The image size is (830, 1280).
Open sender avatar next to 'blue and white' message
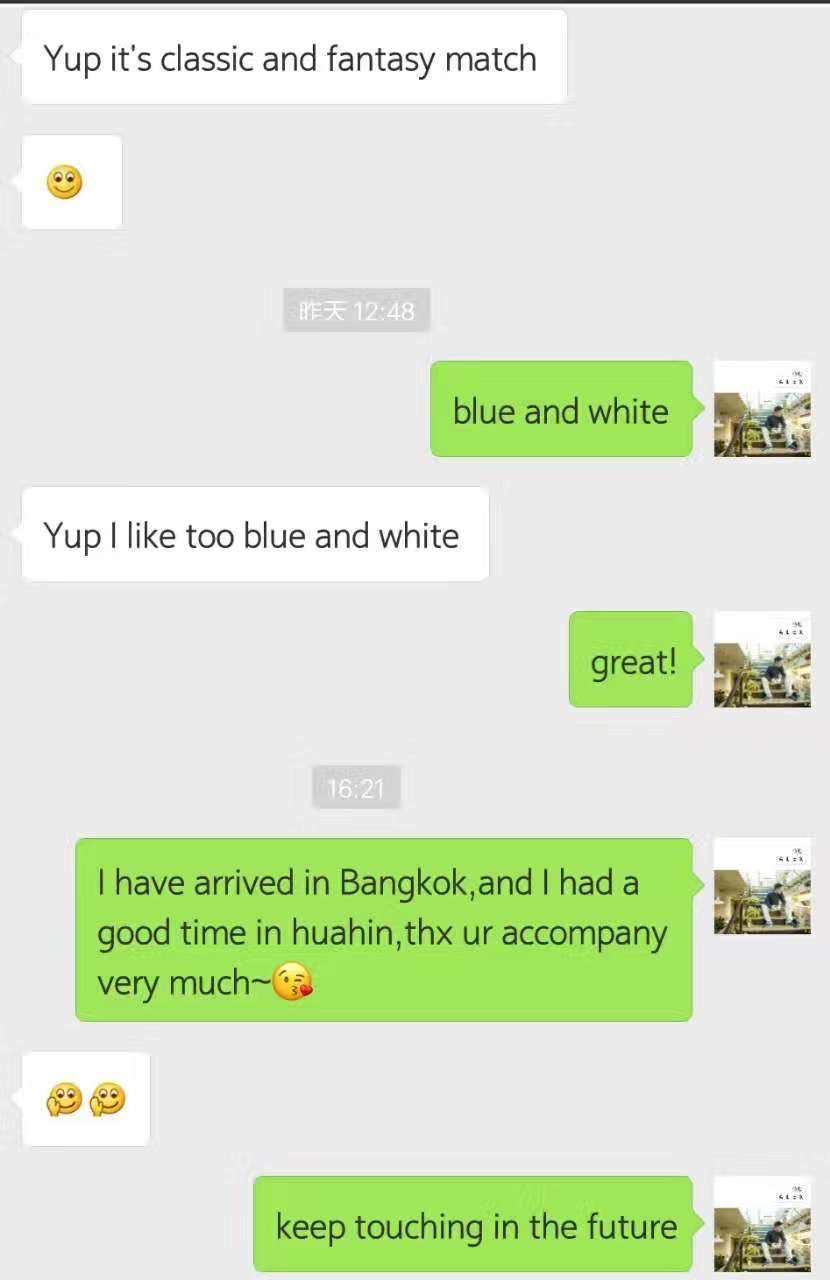(x=762, y=408)
